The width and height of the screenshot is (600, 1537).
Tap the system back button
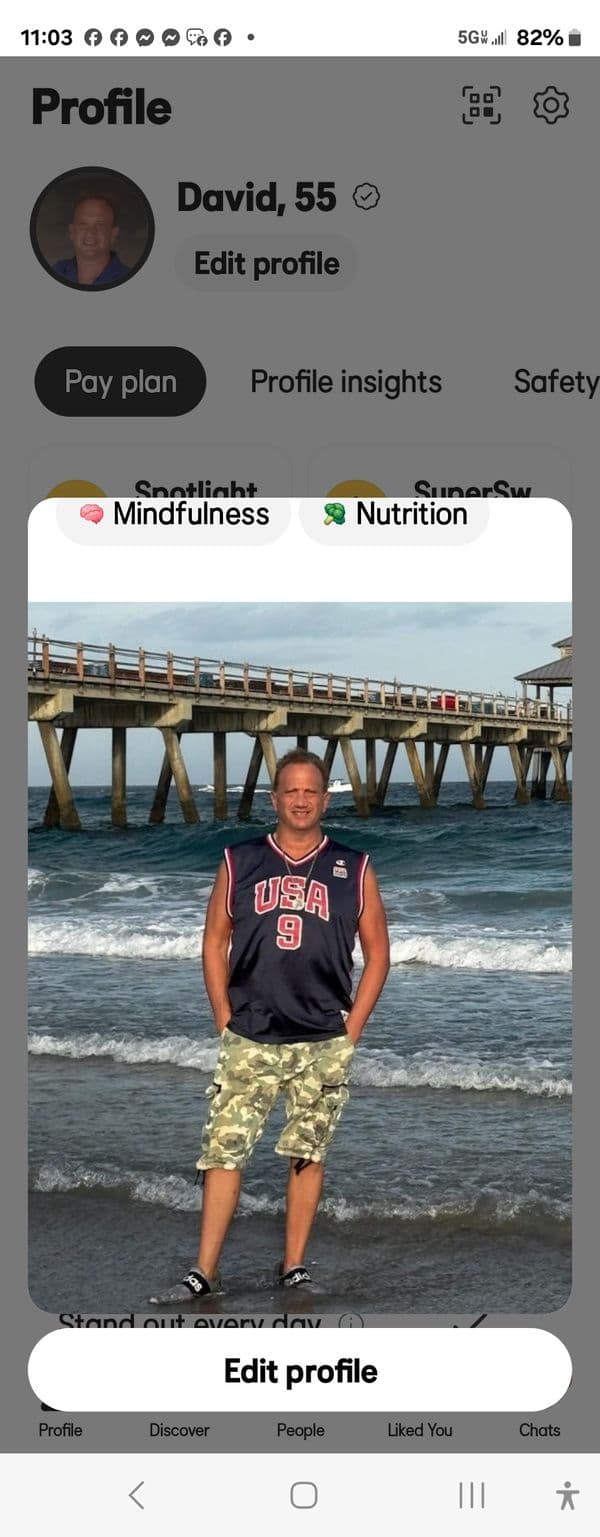point(137,1495)
